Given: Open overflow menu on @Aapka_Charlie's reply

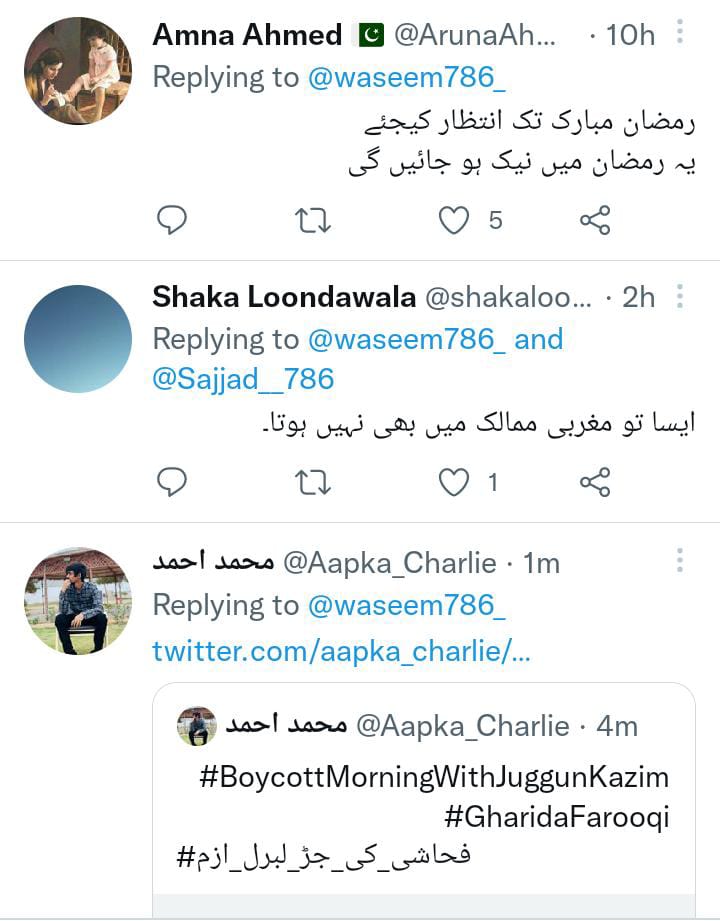Looking at the screenshot, I should click(x=680, y=560).
